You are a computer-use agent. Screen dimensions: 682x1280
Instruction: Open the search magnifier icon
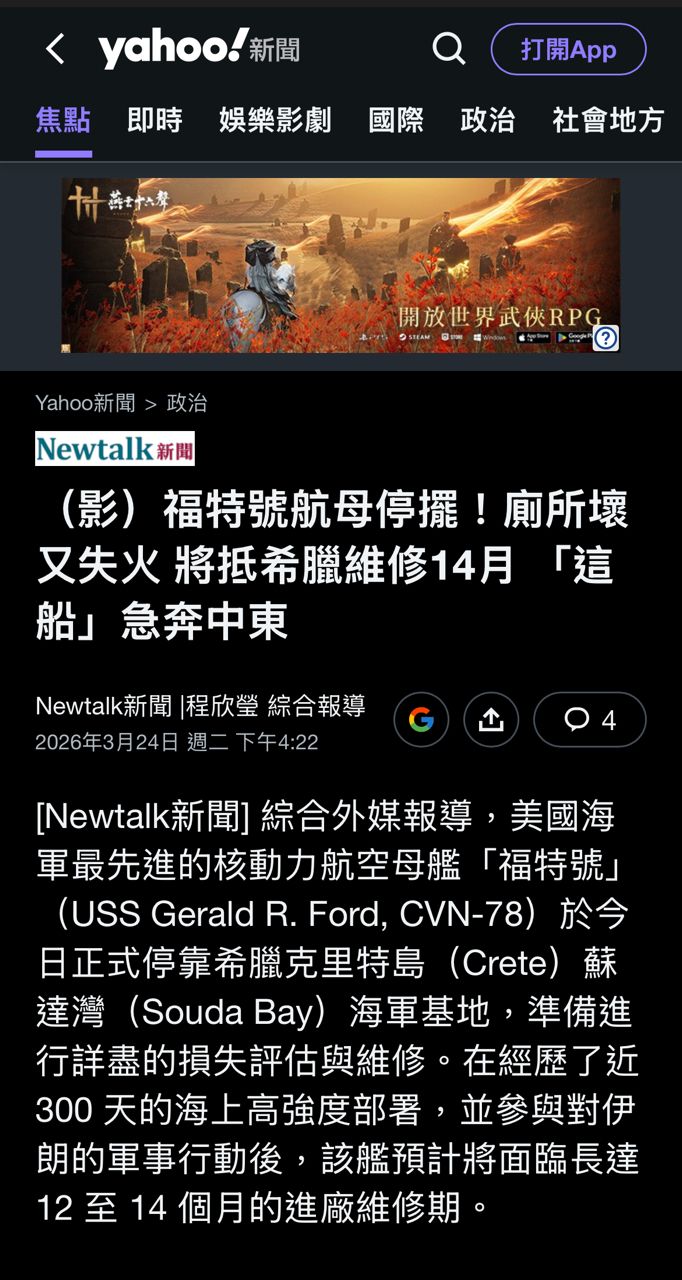pyautogui.click(x=449, y=49)
